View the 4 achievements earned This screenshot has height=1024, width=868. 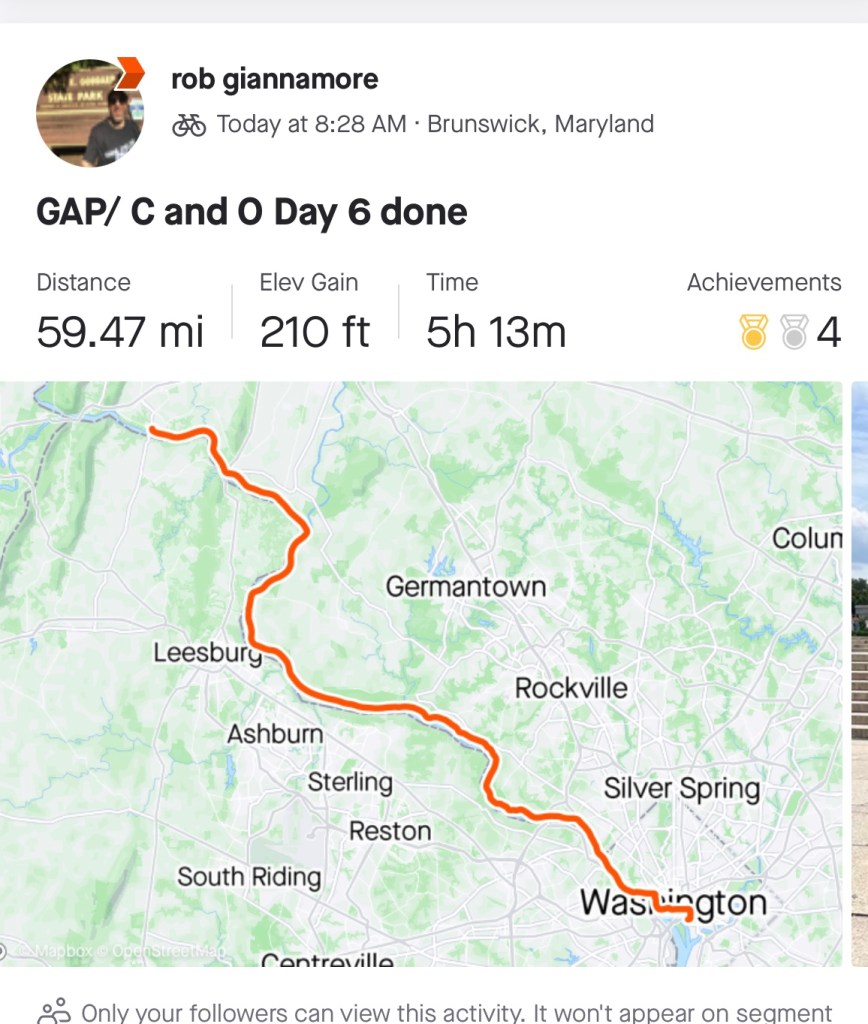point(790,331)
